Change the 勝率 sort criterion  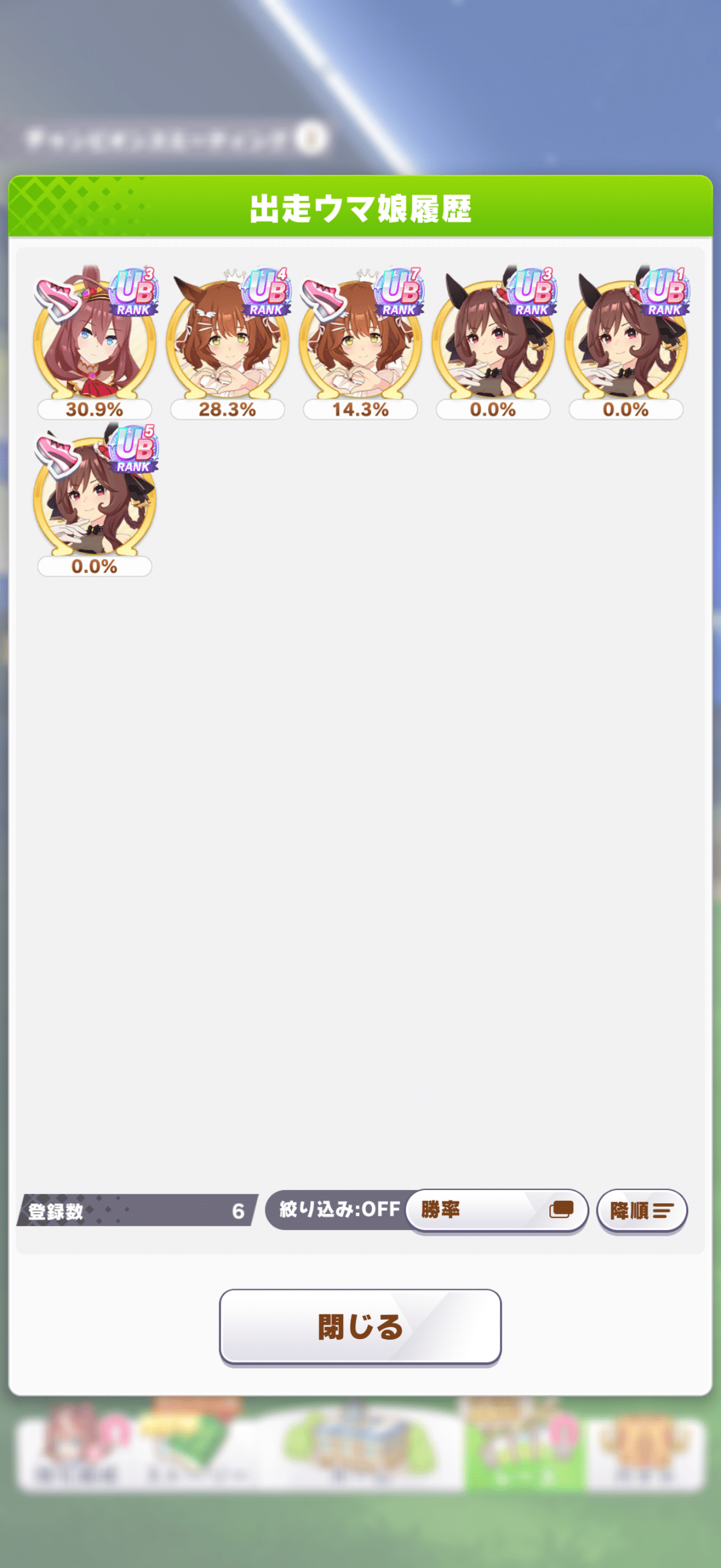496,1209
